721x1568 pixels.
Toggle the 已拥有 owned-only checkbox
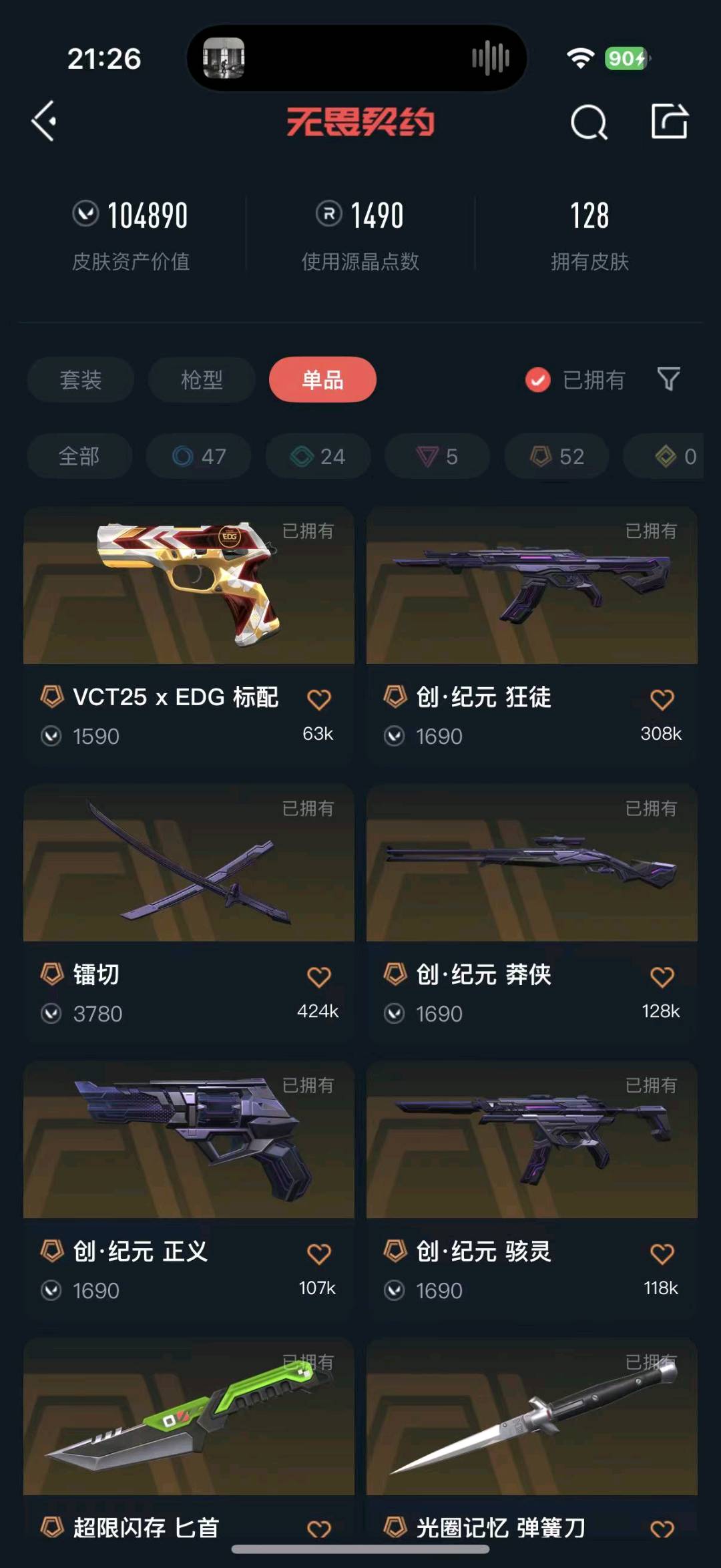pos(538,380)
